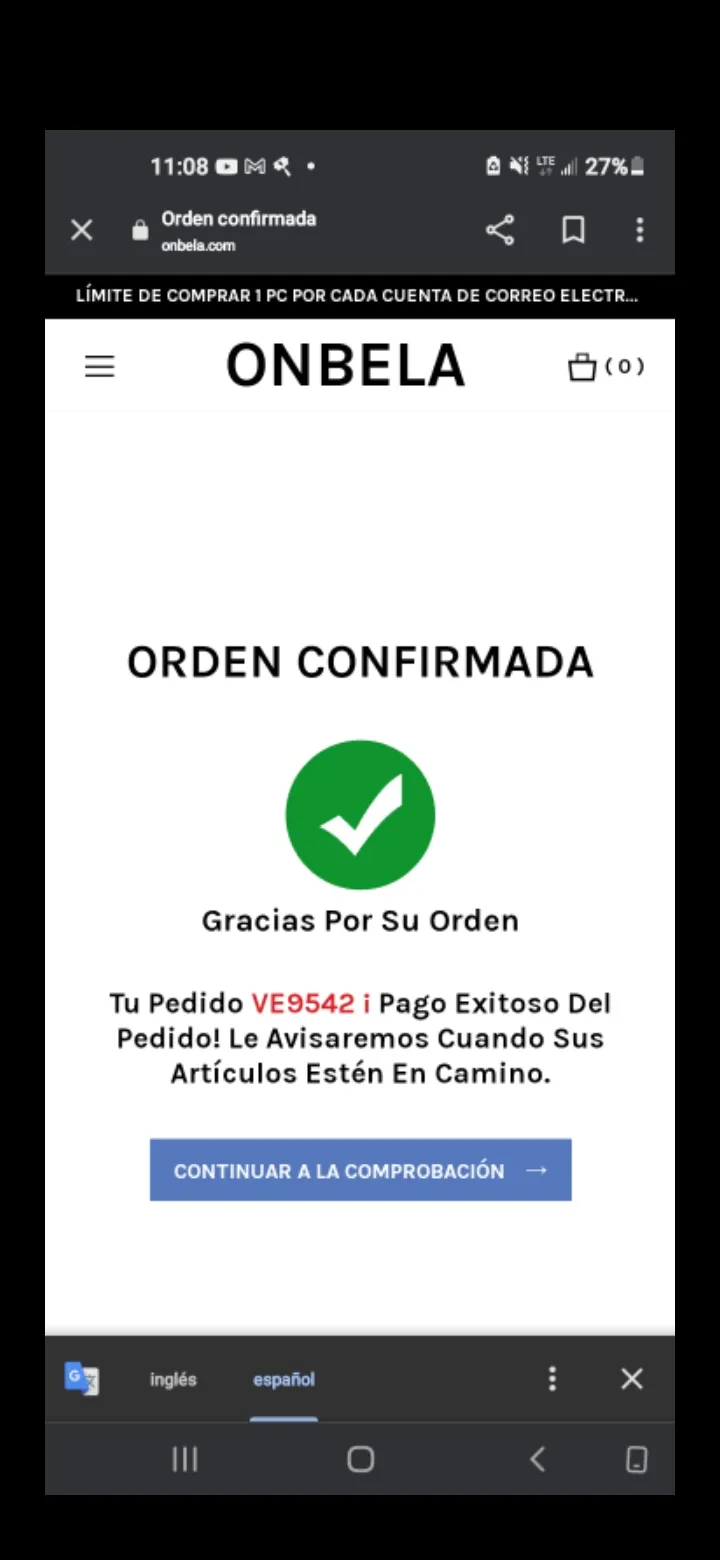Open the shopping cart (0)
Viewport: 720px width, 1560px height.
[606, 367]
